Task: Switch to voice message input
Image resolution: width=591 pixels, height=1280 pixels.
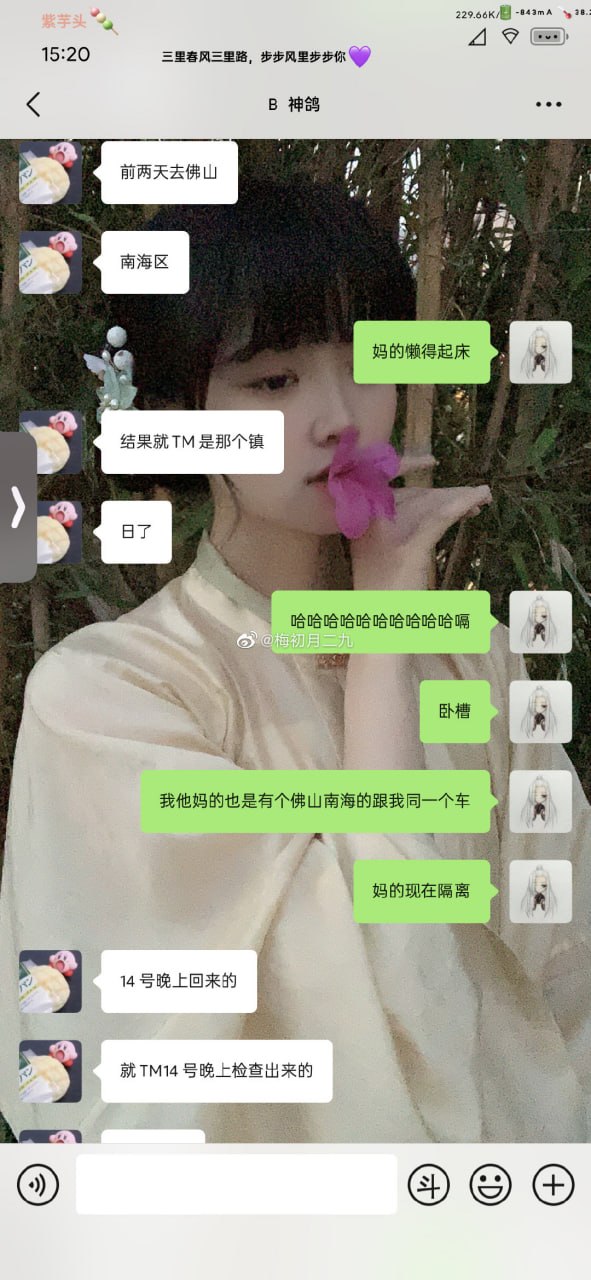Action: (x=38, y=1185)
